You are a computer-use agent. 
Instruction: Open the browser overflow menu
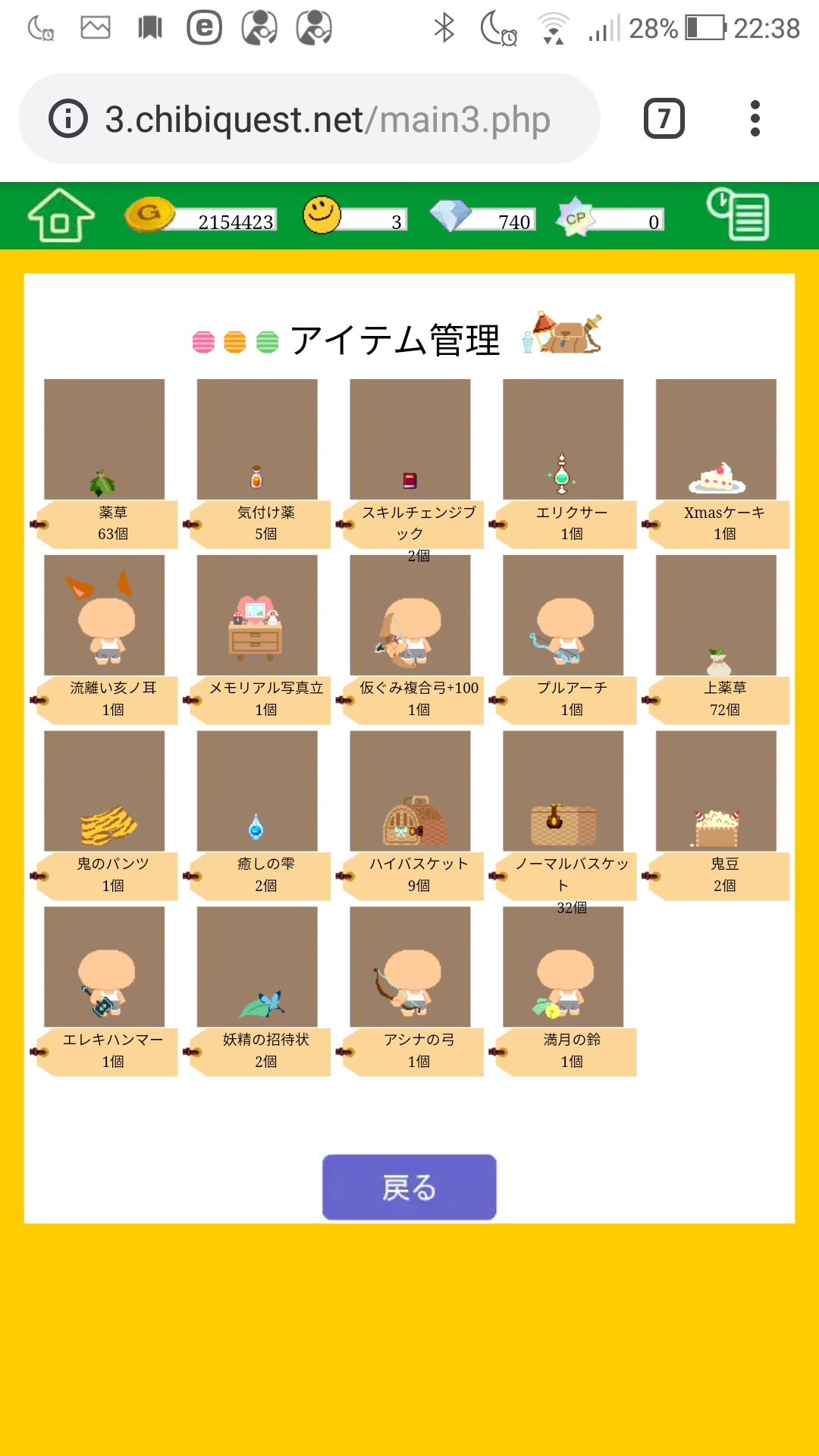(x=755, y=118)
